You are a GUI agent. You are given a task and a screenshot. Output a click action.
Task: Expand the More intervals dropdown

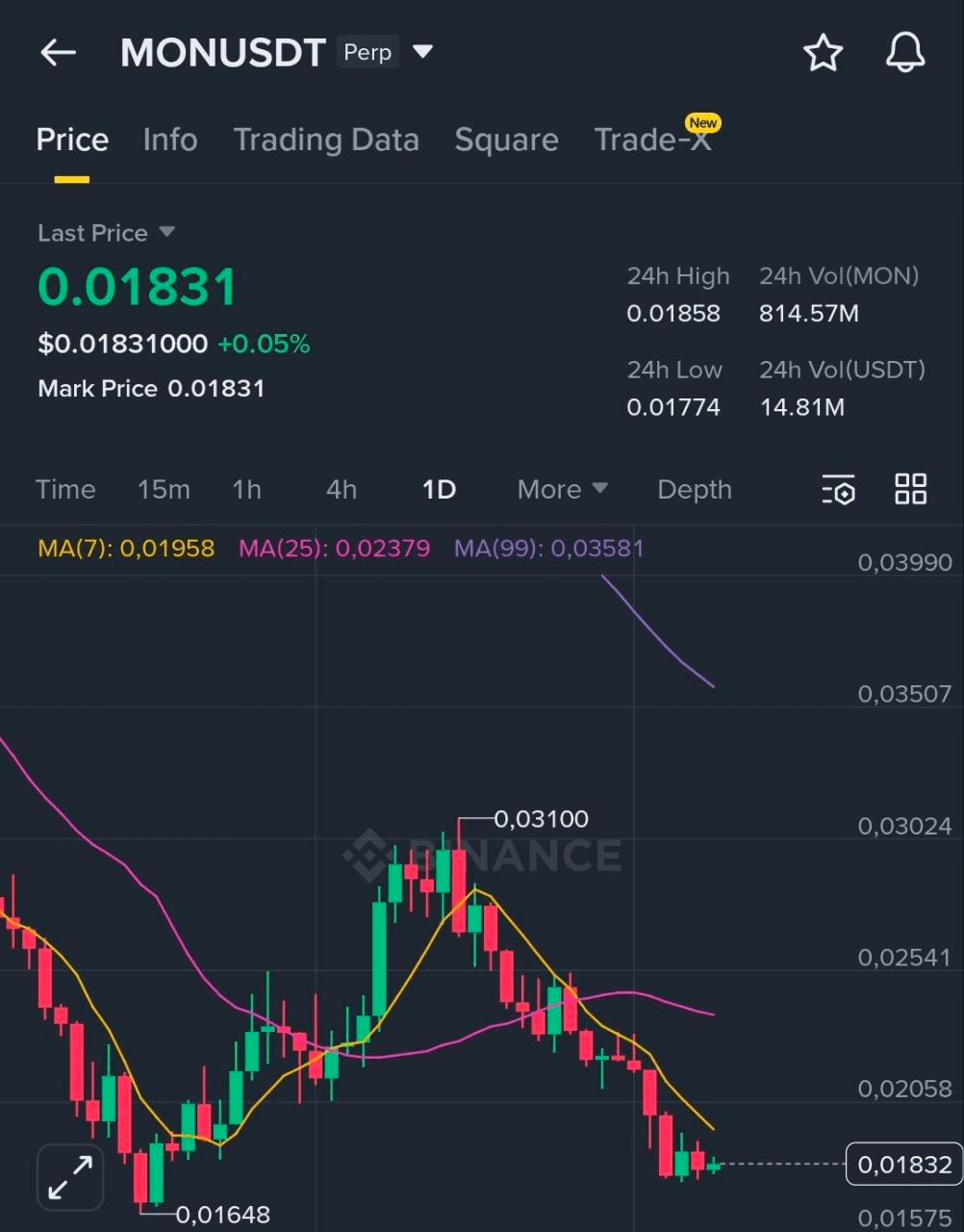pos(562,489)
